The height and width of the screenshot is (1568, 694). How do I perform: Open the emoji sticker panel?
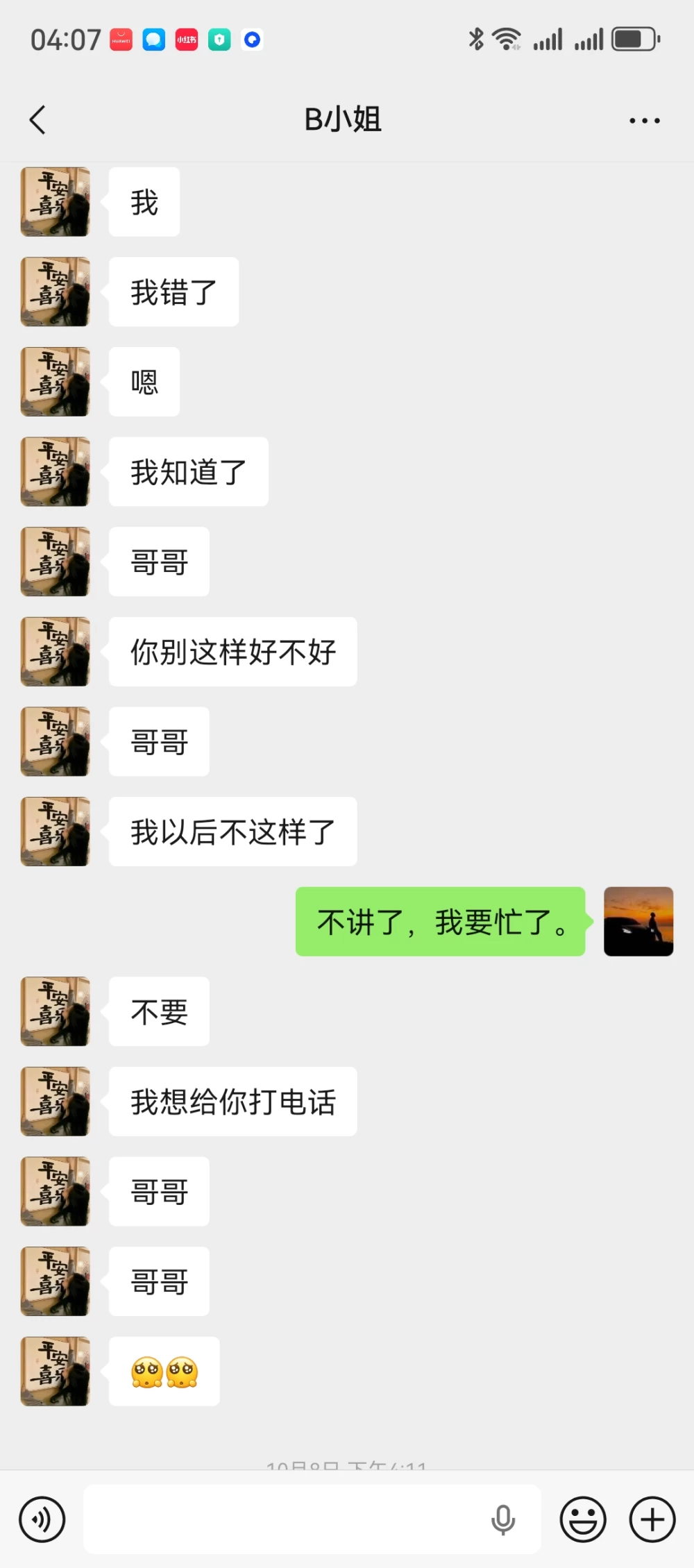pos(583,1519)
